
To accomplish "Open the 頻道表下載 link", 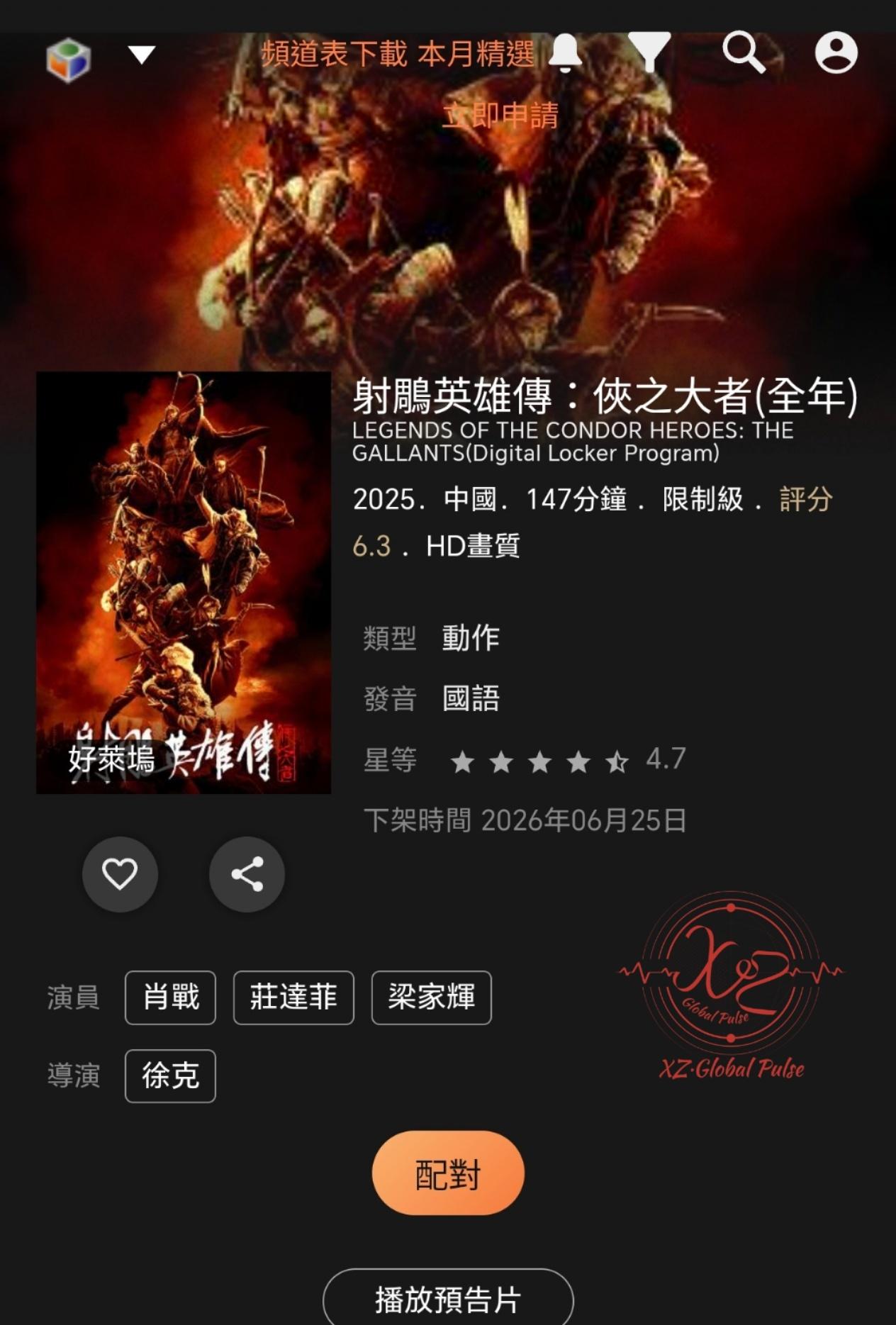I will pos(334,54).
